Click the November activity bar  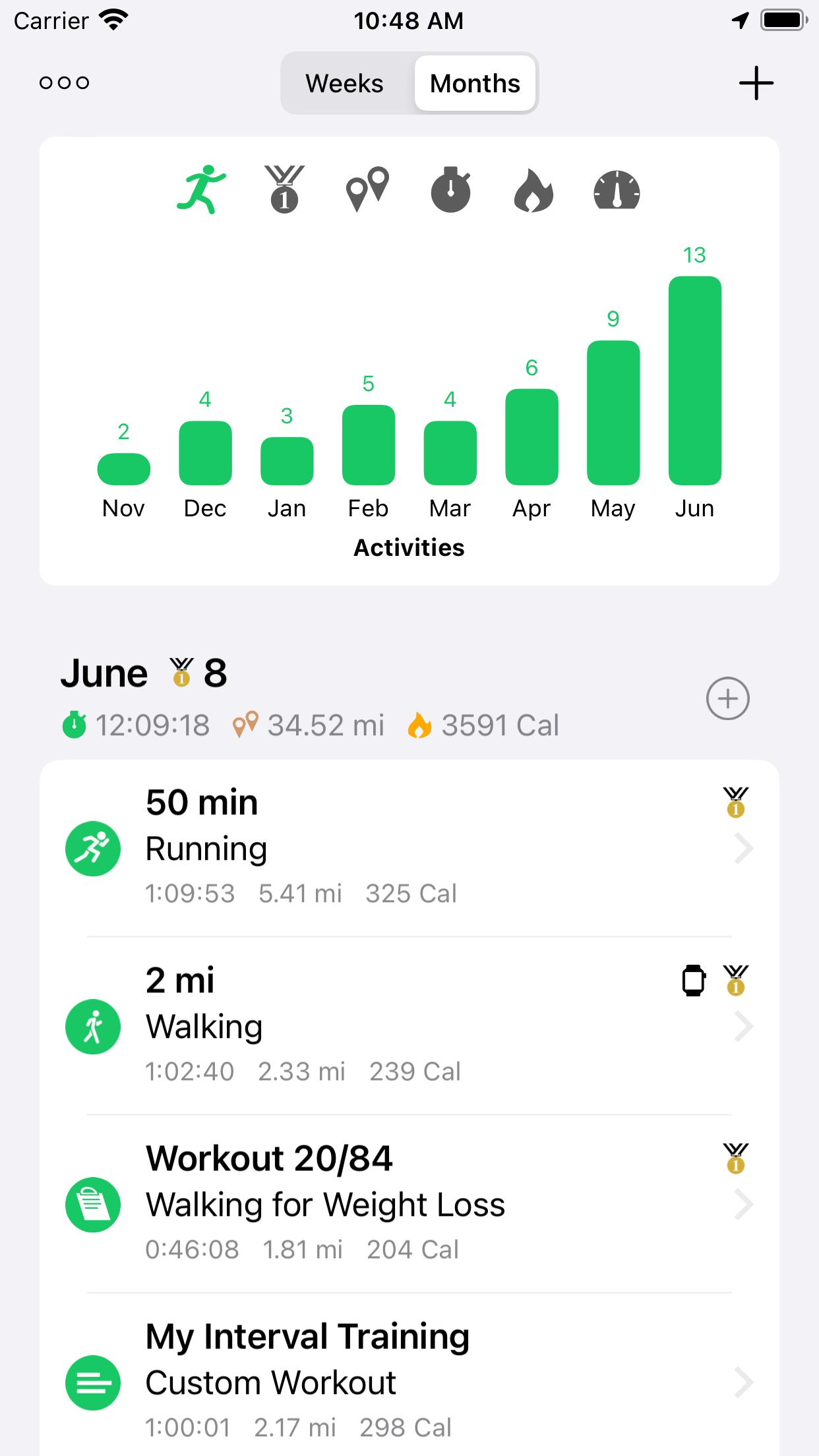123,467
